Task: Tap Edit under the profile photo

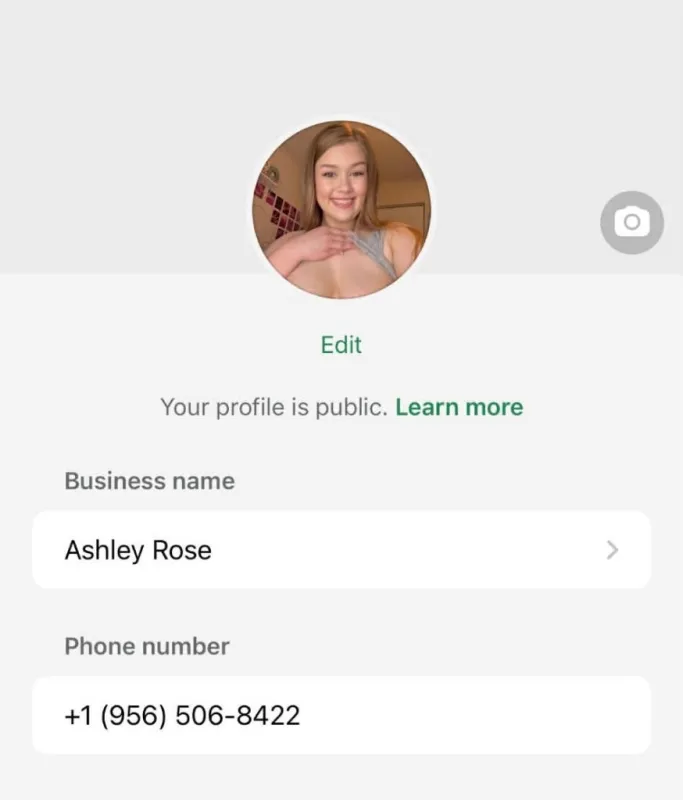Action: tap(341, 345)
